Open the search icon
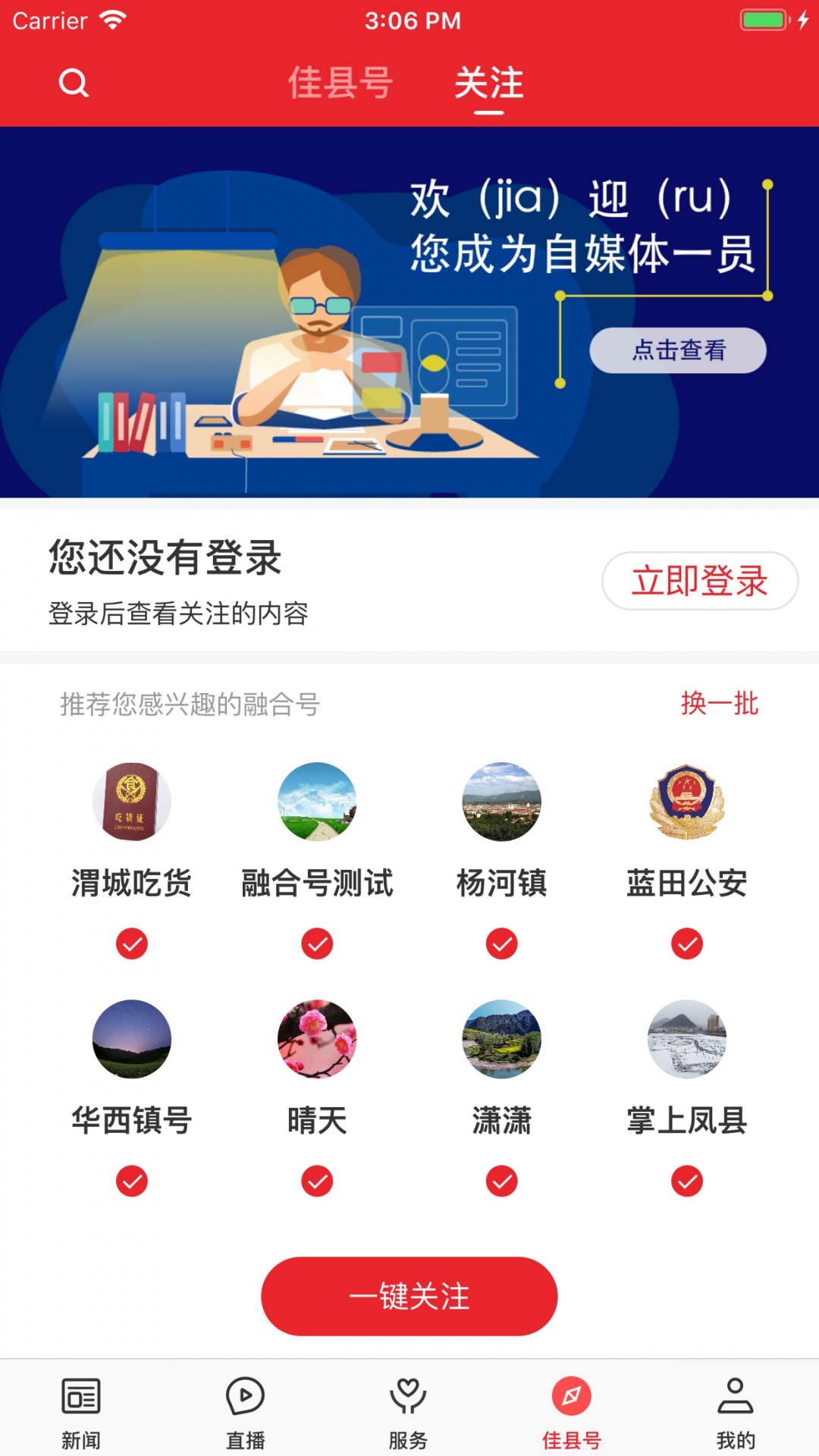819x1456 pixels. [x=74, y=83]
